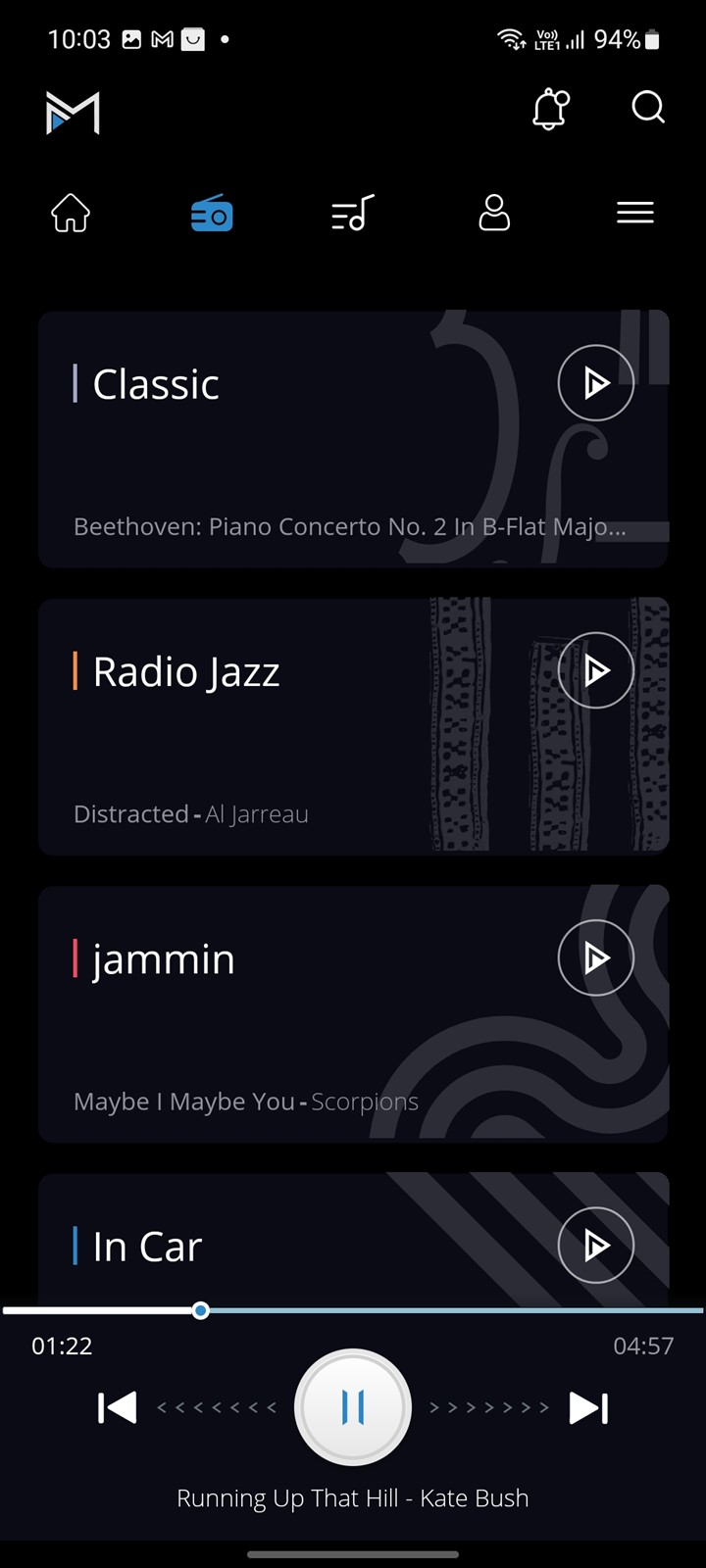Open the notifications bell
This screenshot has width=706, height=1568.
551,108
